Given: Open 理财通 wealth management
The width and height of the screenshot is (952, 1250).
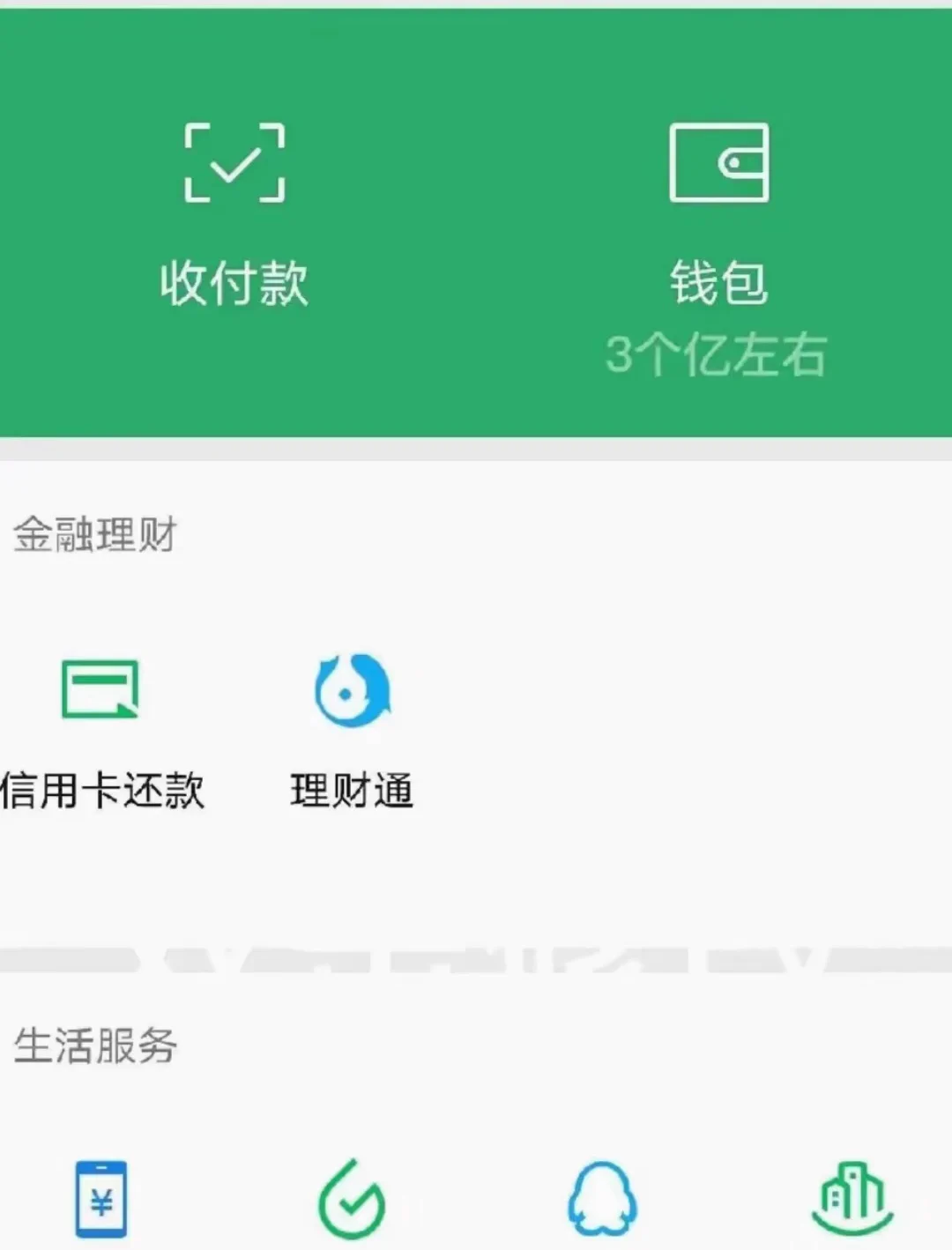Looking at the screenshot, I should pos(352,732).
